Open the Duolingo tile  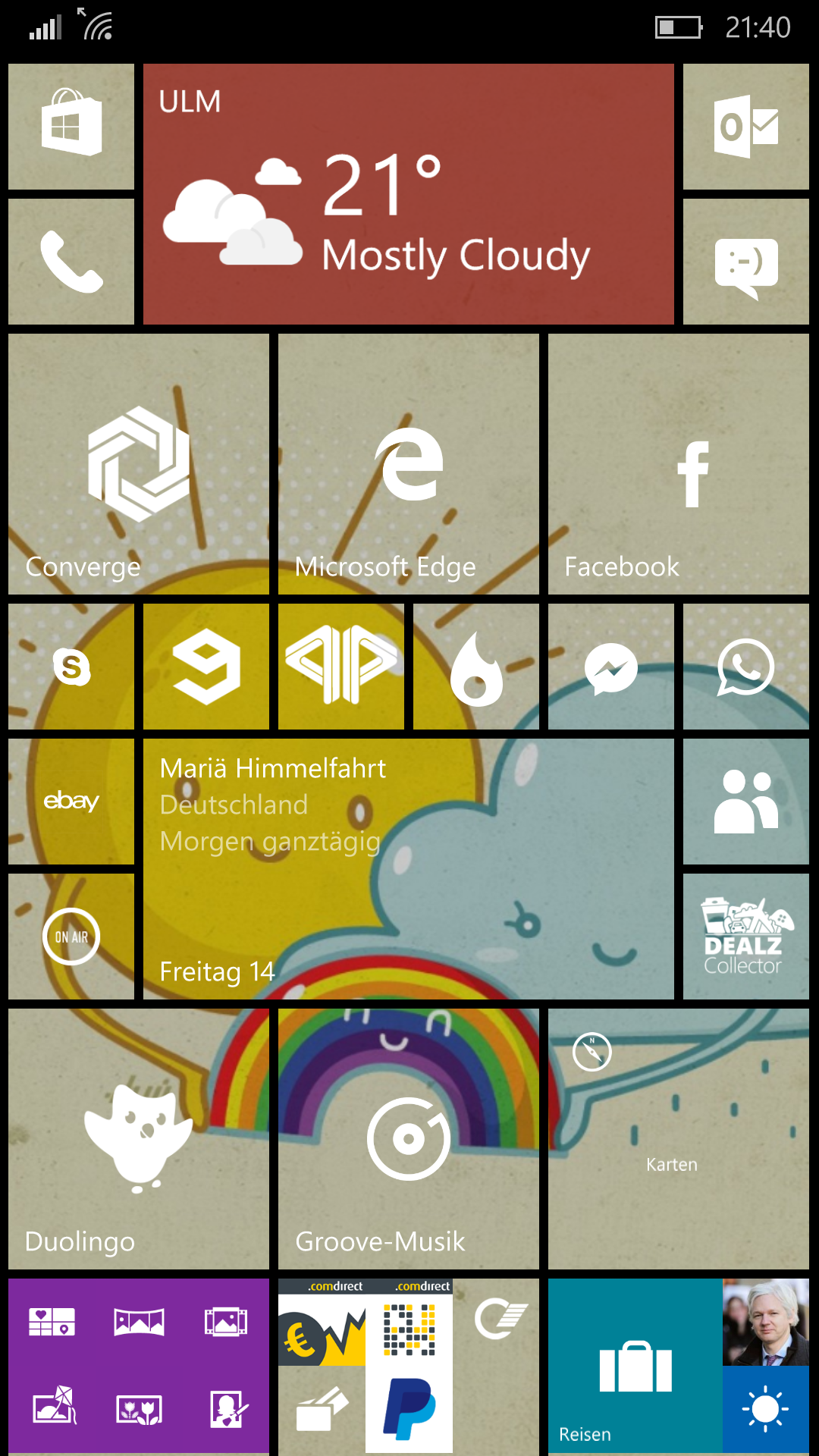click(x=139, y=1139)
